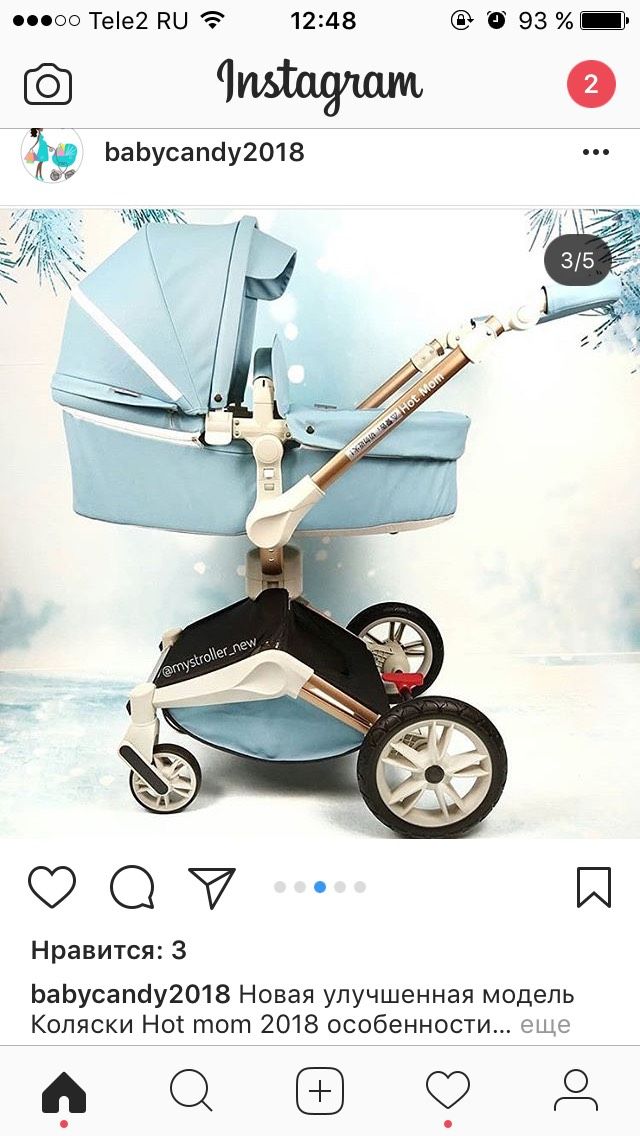Create a new post with plus button

(320, 1091)
